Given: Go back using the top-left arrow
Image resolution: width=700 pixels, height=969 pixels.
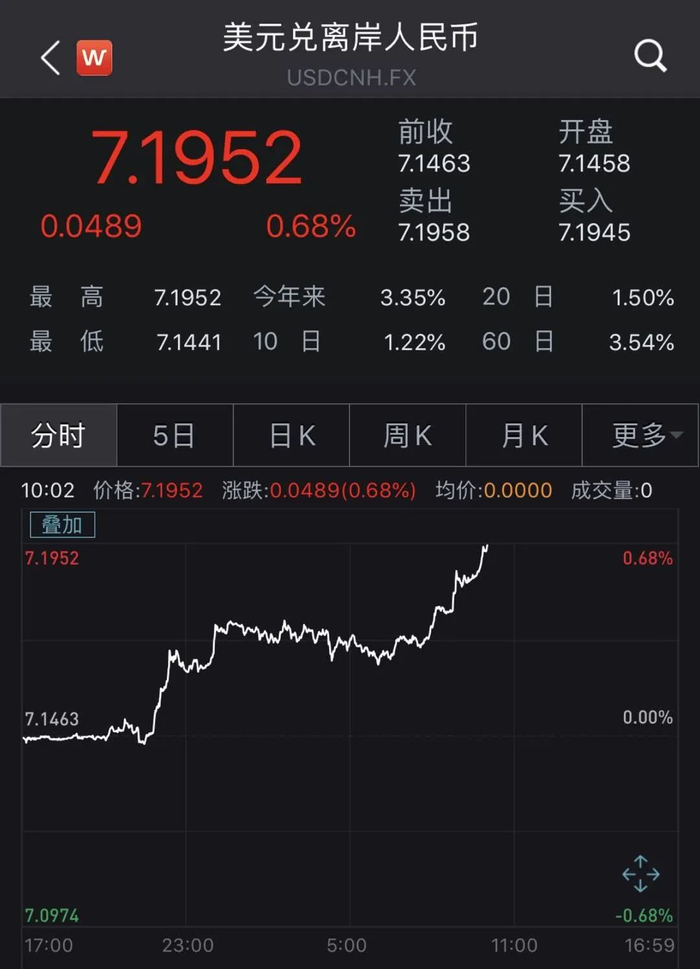Looking at the screenshot, I should click(50, 58).
